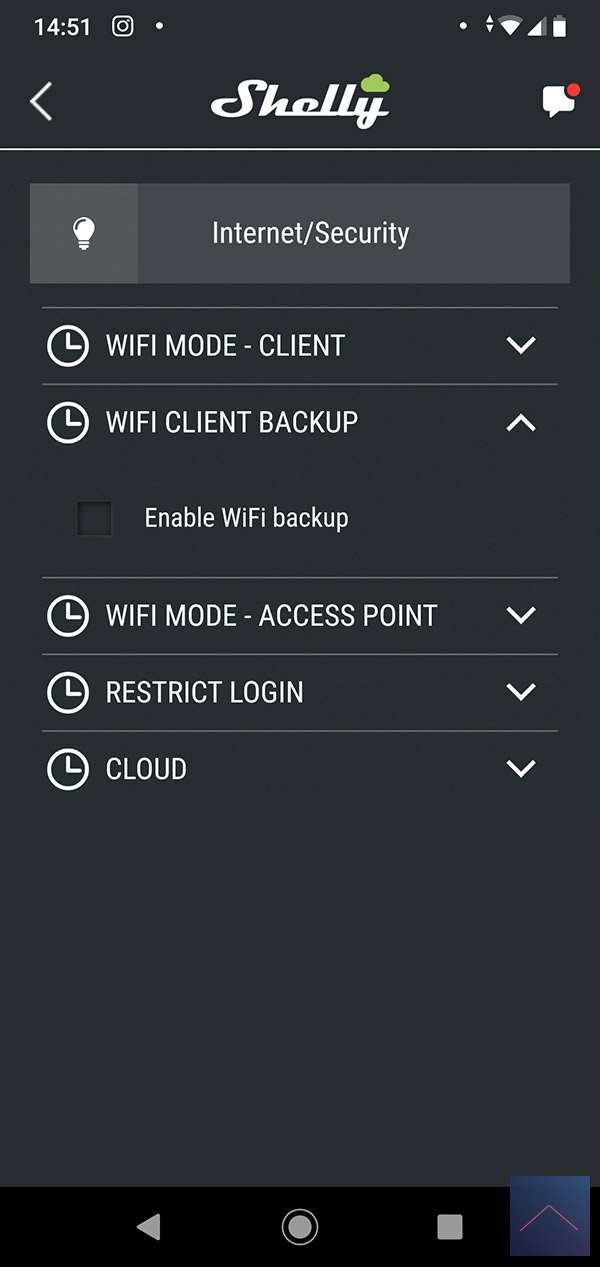Open the Internet/Security header tab
Screen dimensions: 600x1267
310,233
